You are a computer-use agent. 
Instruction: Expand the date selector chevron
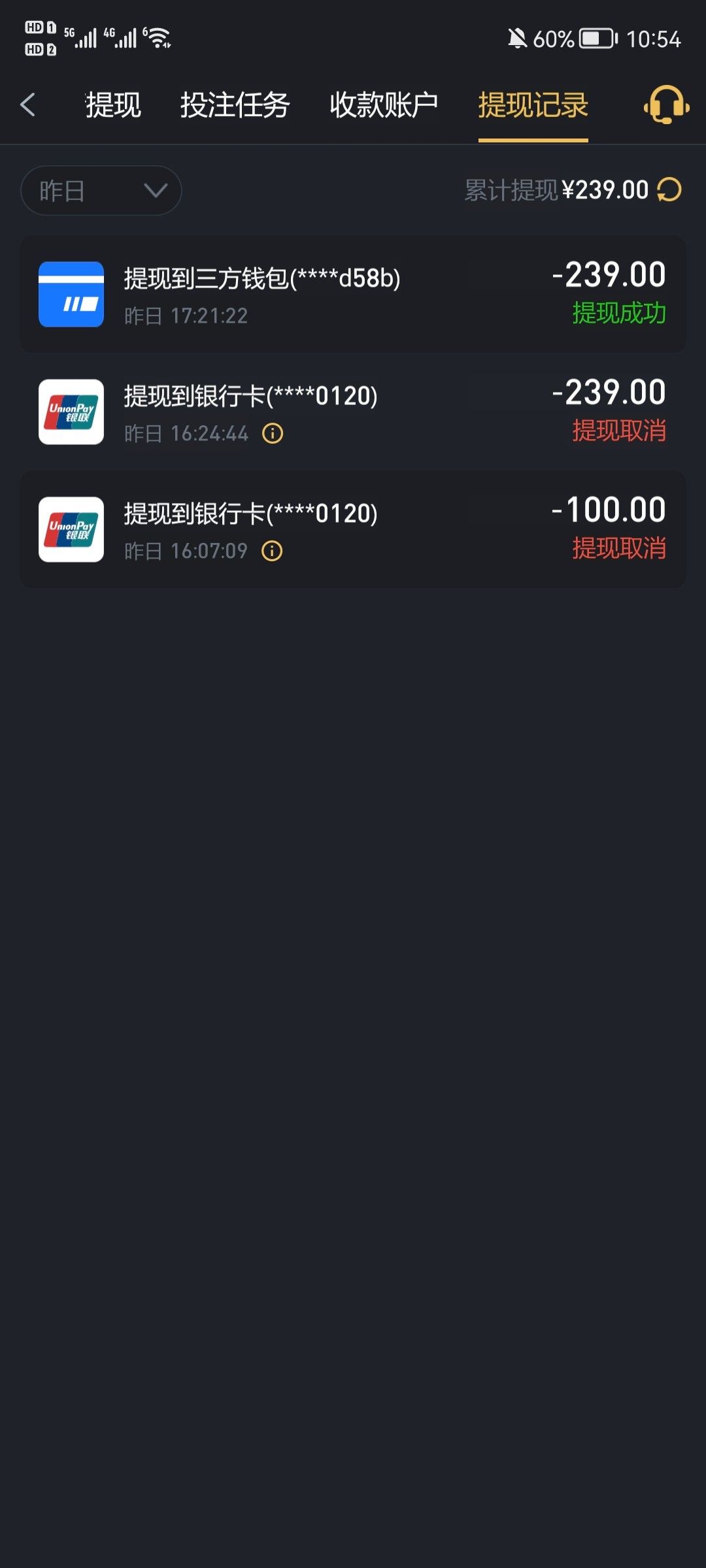(x=155, y=190)
